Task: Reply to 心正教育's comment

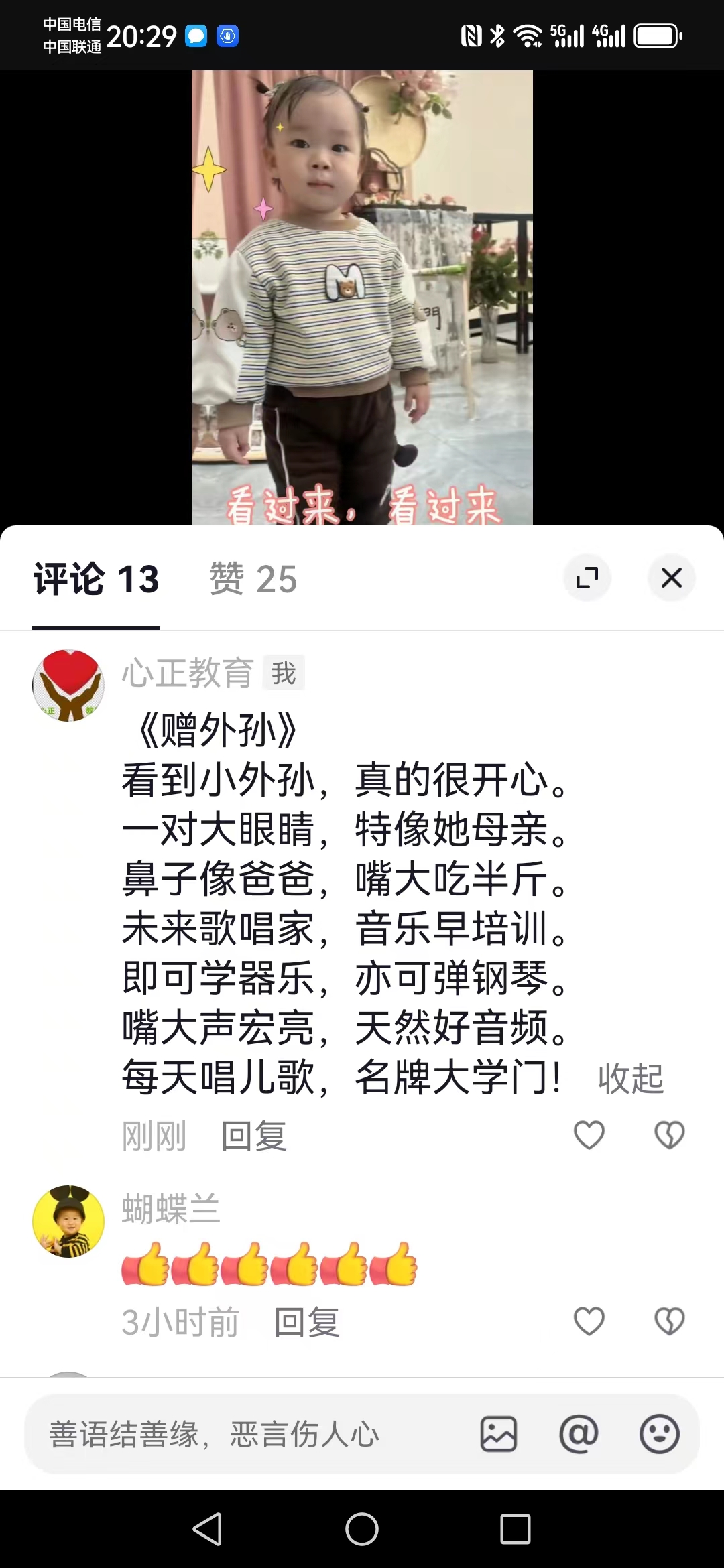Action: coord(254,1136)
